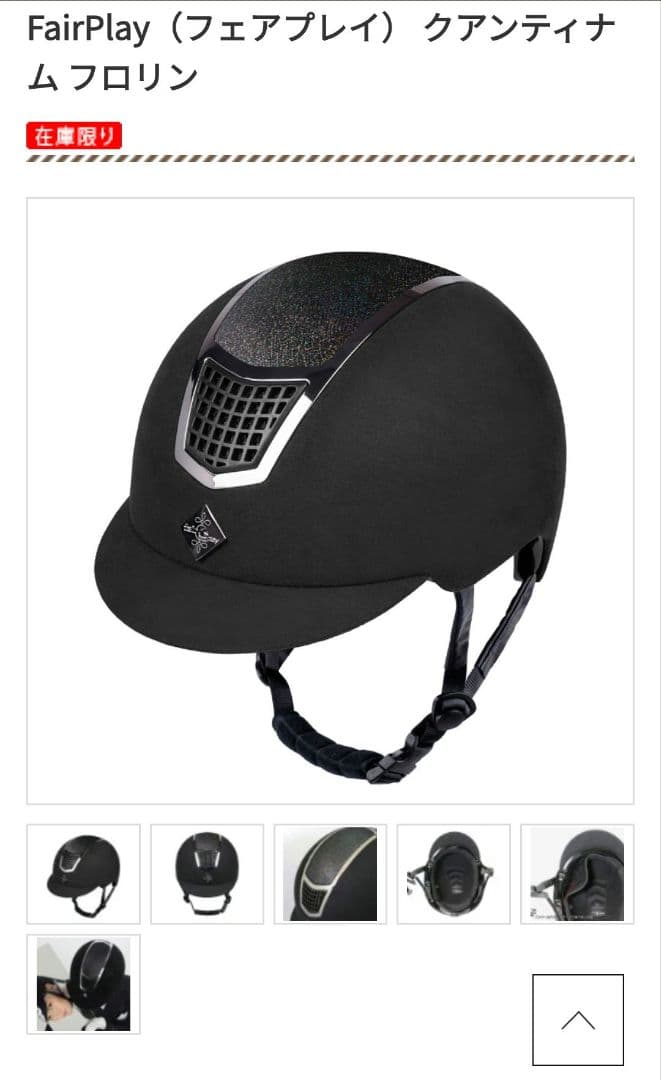Screen dimensions: 661x1080
Task: Select the second thumbnail showing the helmet front view
Action: [207, 874]
